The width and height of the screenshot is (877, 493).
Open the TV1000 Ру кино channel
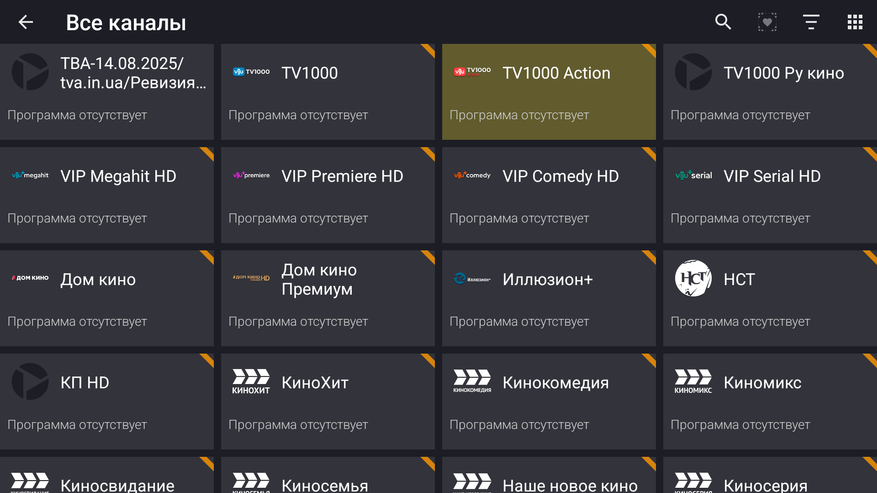pos(769,92)
